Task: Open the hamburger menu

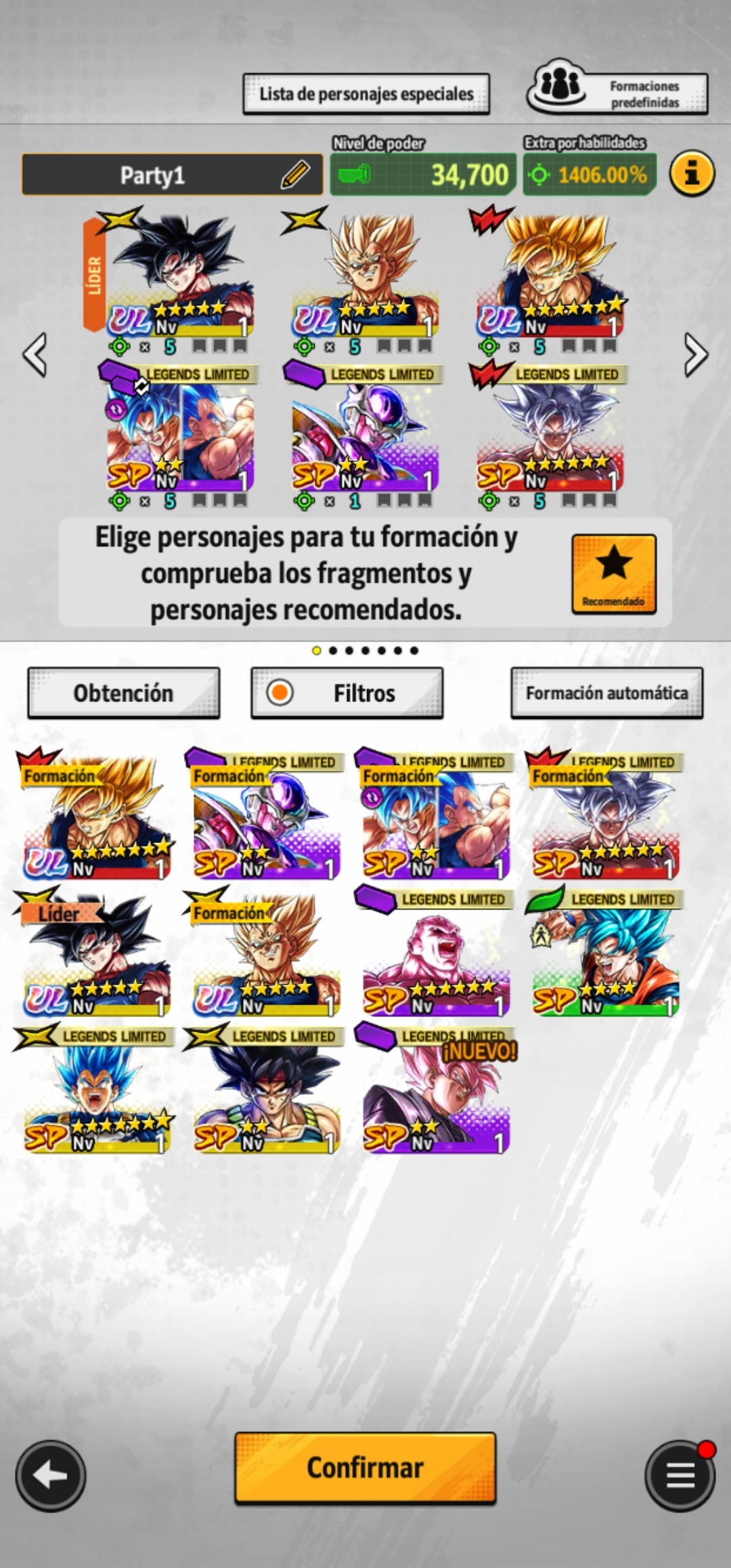Action: point(680,1476)
